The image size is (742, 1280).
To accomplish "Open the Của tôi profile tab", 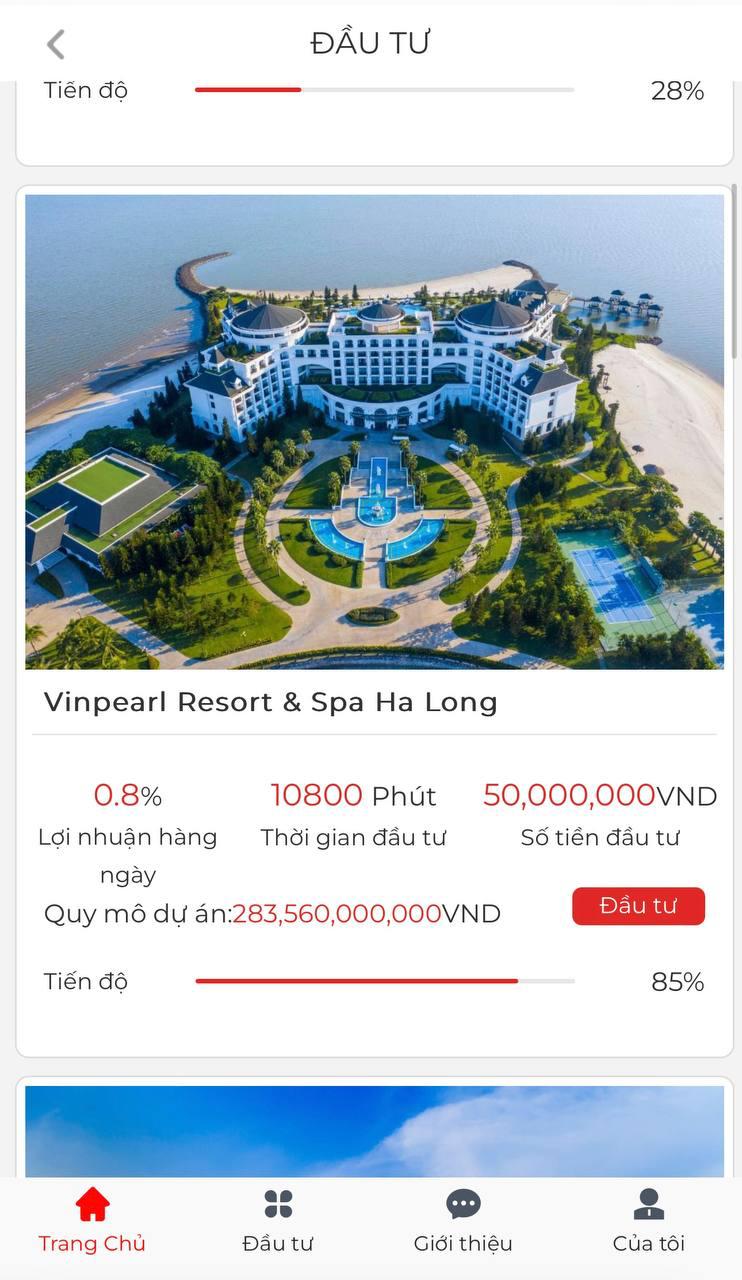I will (x=648, y=1221).
